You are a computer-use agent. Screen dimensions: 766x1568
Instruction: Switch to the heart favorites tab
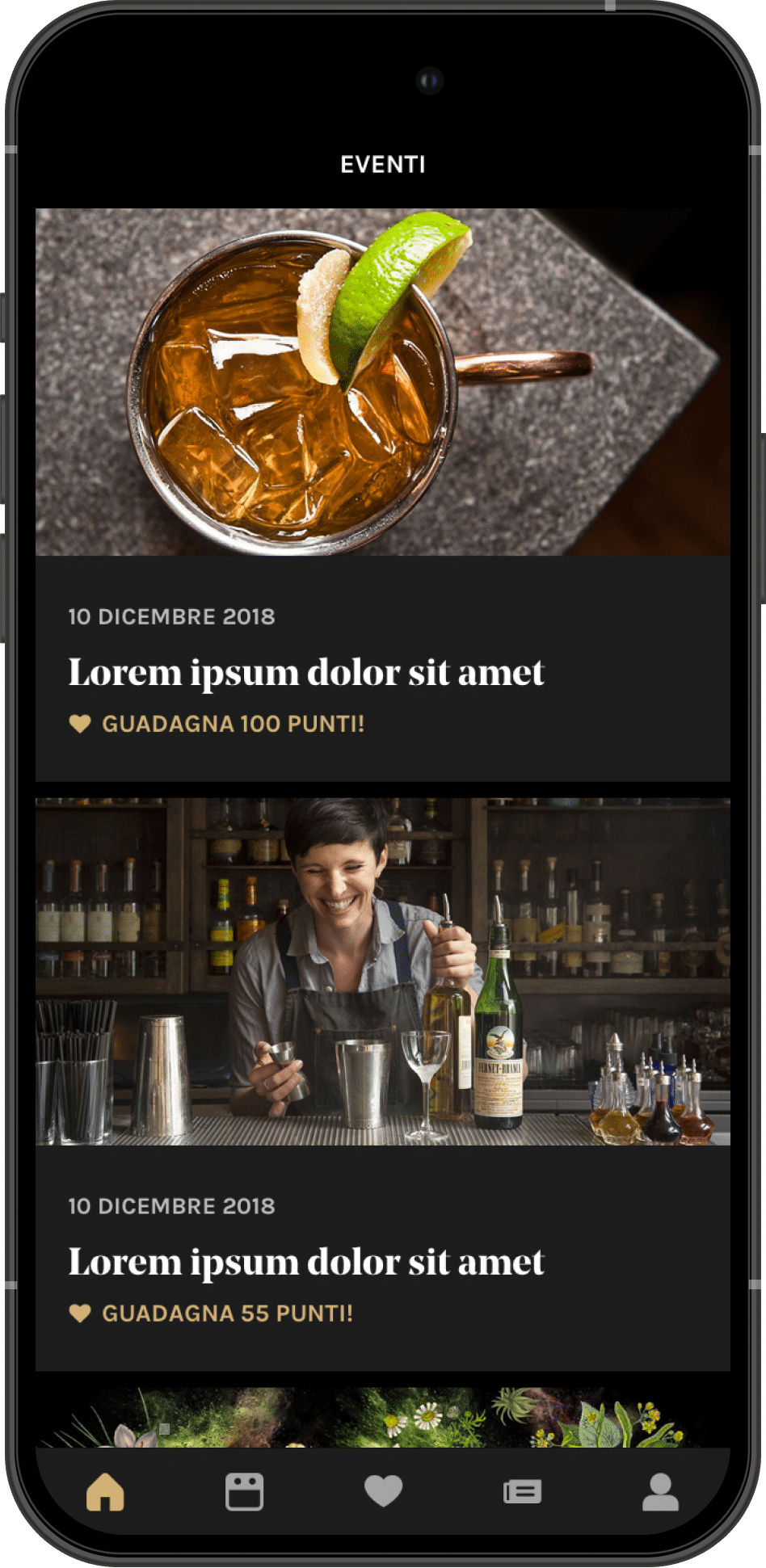click(383, 1491)
